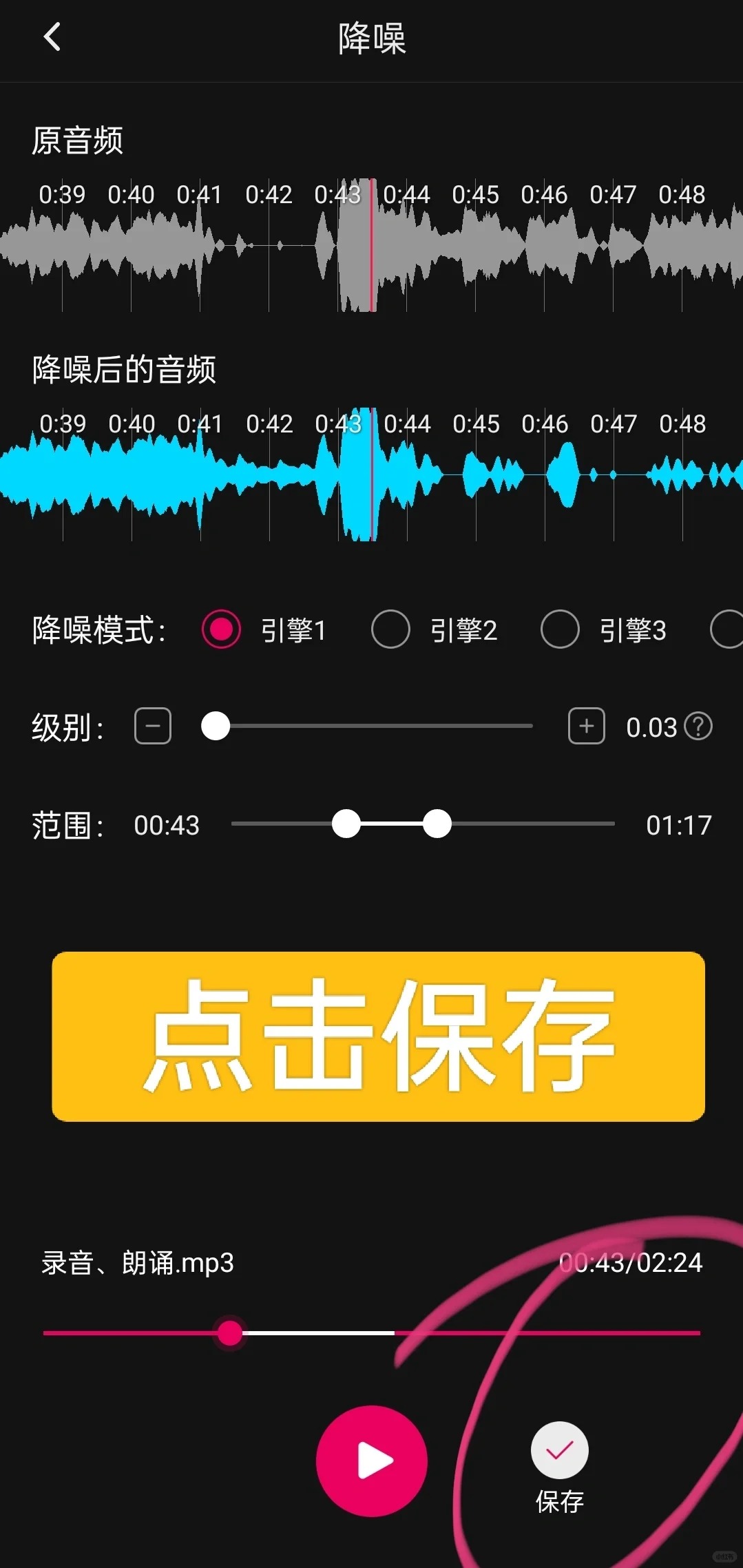This screenshot has height=1568, width=743.
Task: Tap the 降噪后的音频 waveform at 0:41
Action: [200, 475]
